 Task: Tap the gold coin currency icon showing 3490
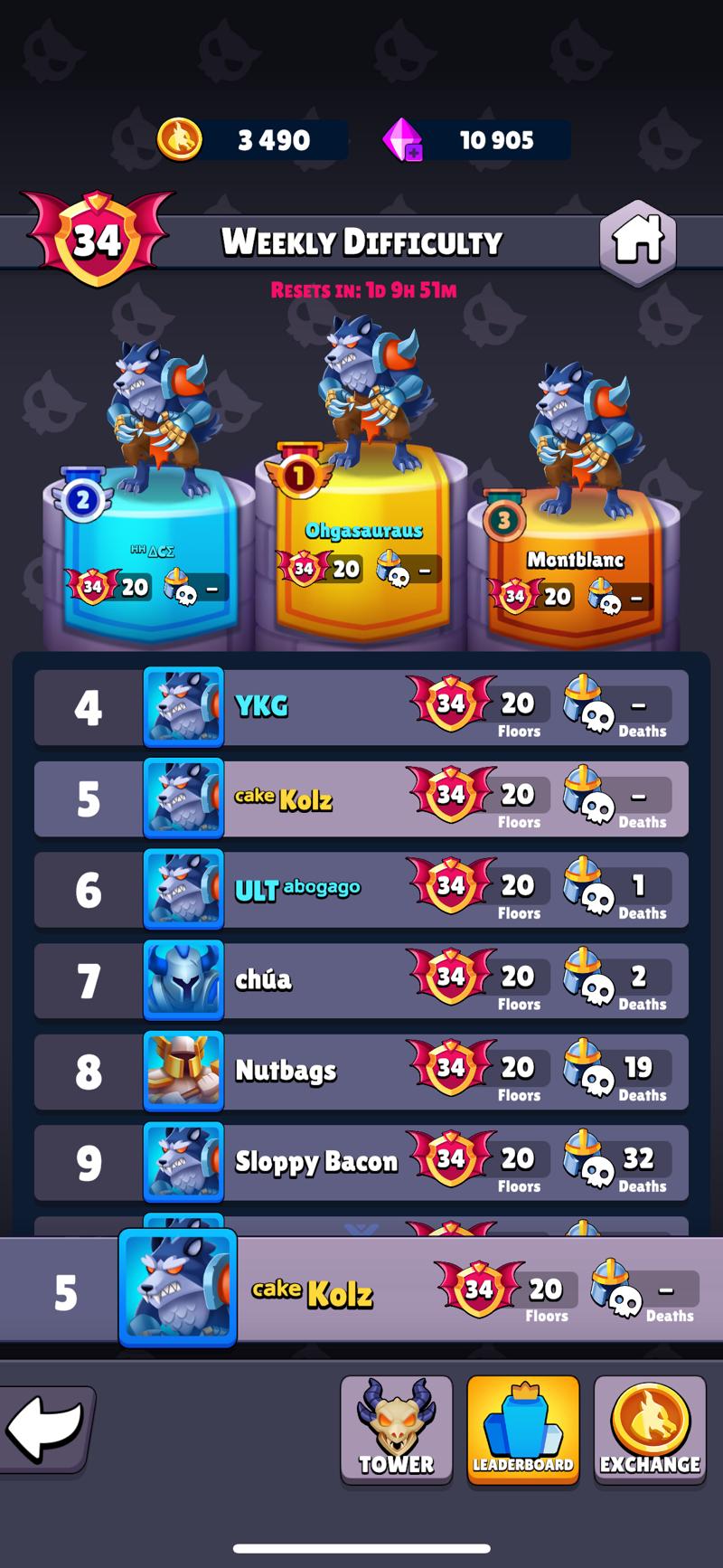click(x=180, y=138)
